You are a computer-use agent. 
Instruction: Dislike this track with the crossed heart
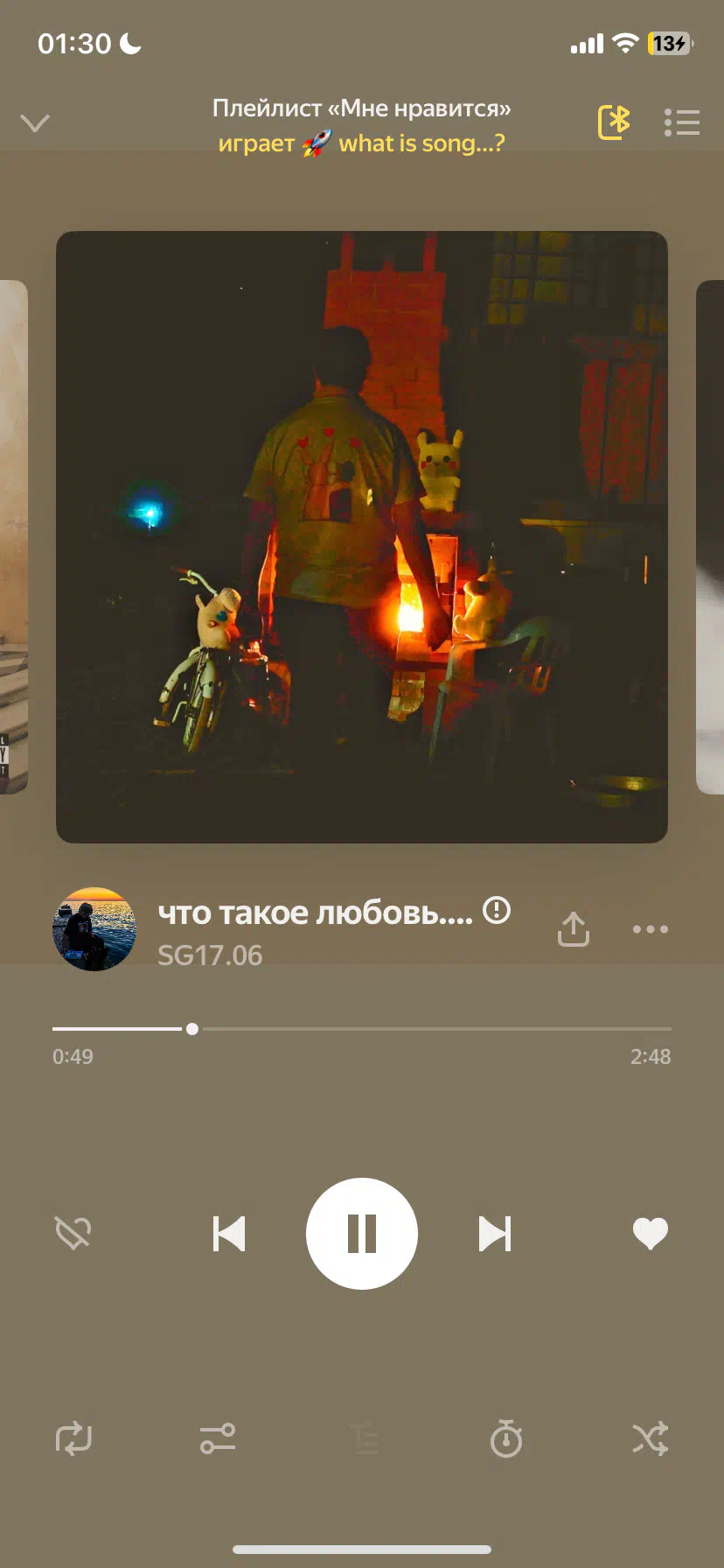pyautogui.click(x=73, y=1234)
